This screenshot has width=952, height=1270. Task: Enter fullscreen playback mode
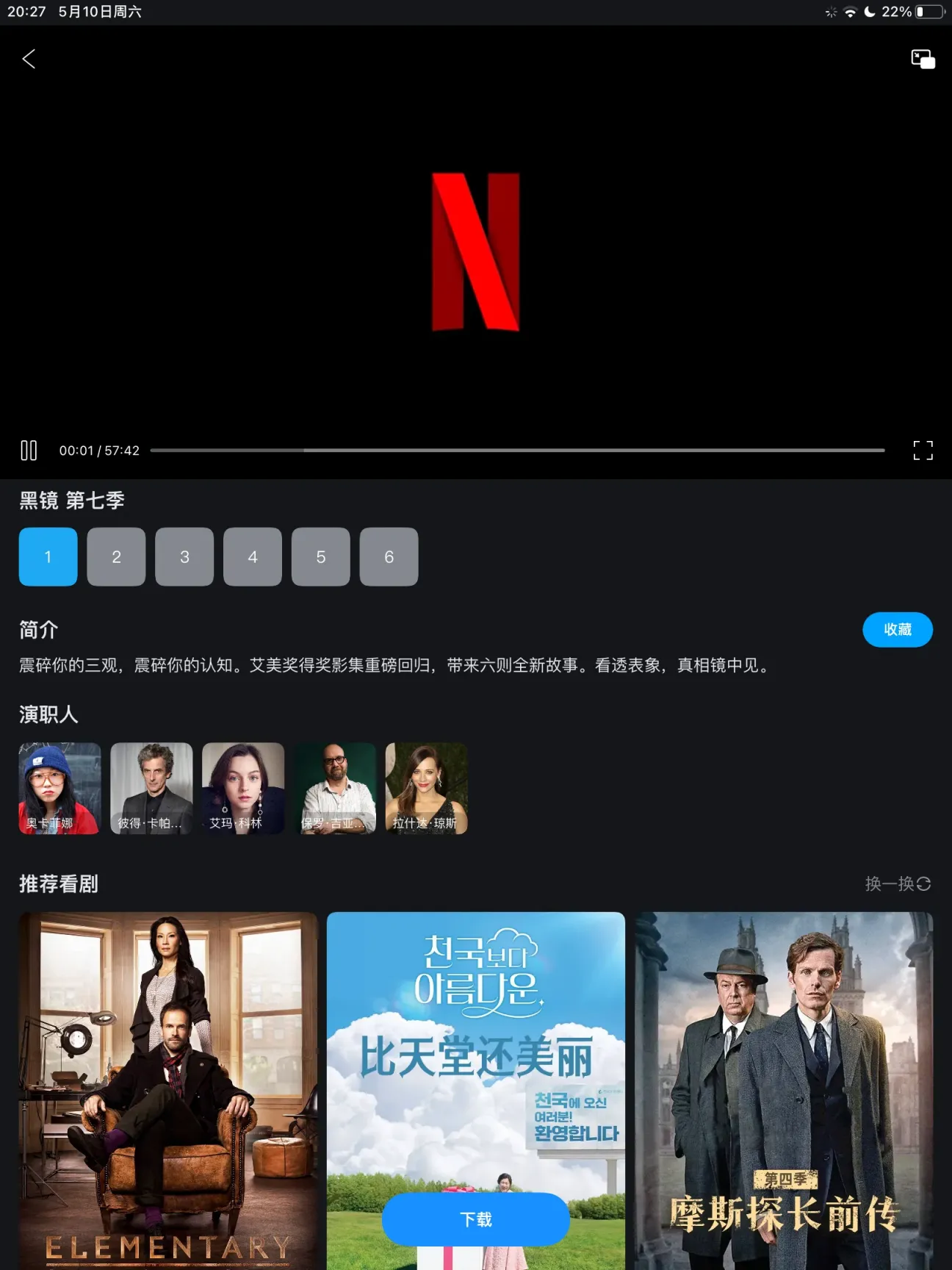(923, 451)
